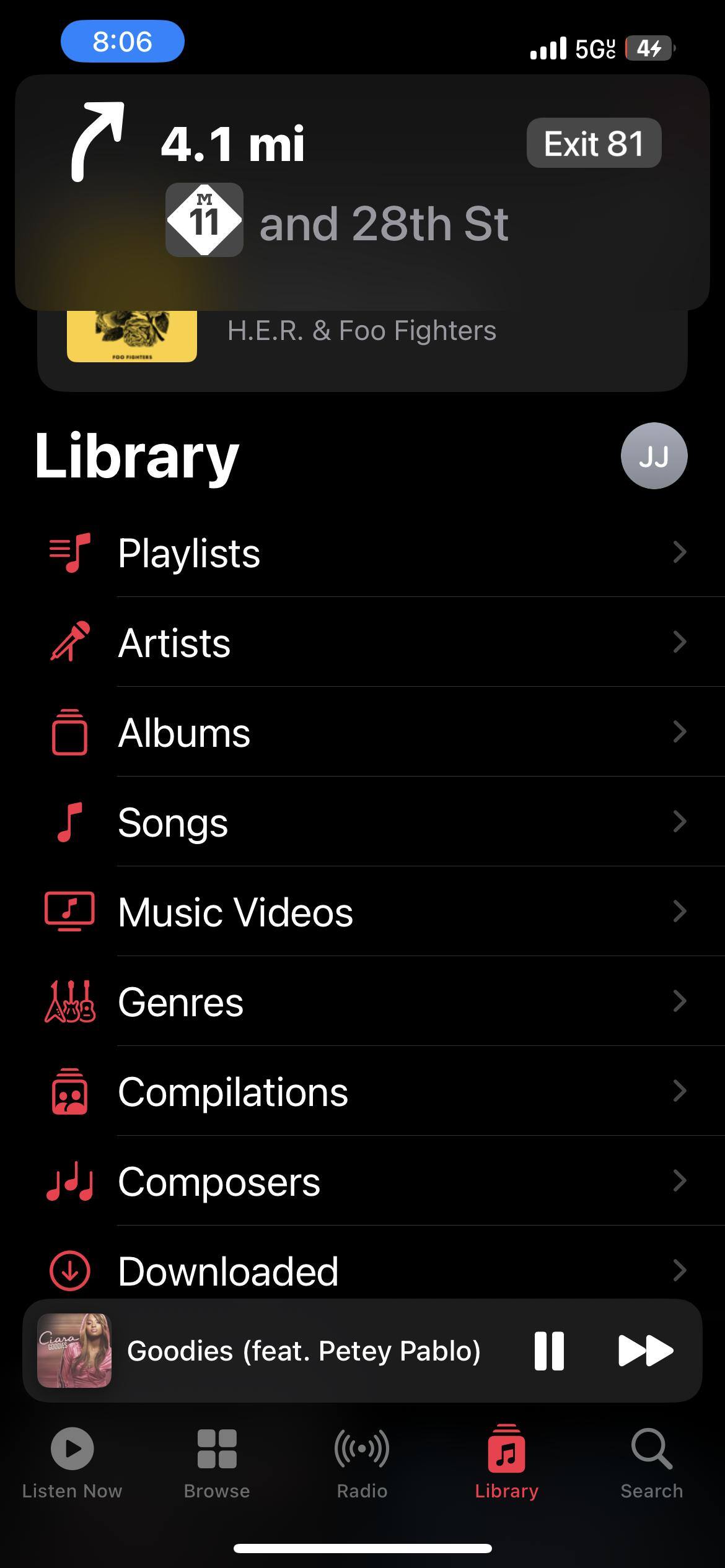Open the navigation directions banner
Viewport: 725px width, 1568px height.
click(362, 192)
